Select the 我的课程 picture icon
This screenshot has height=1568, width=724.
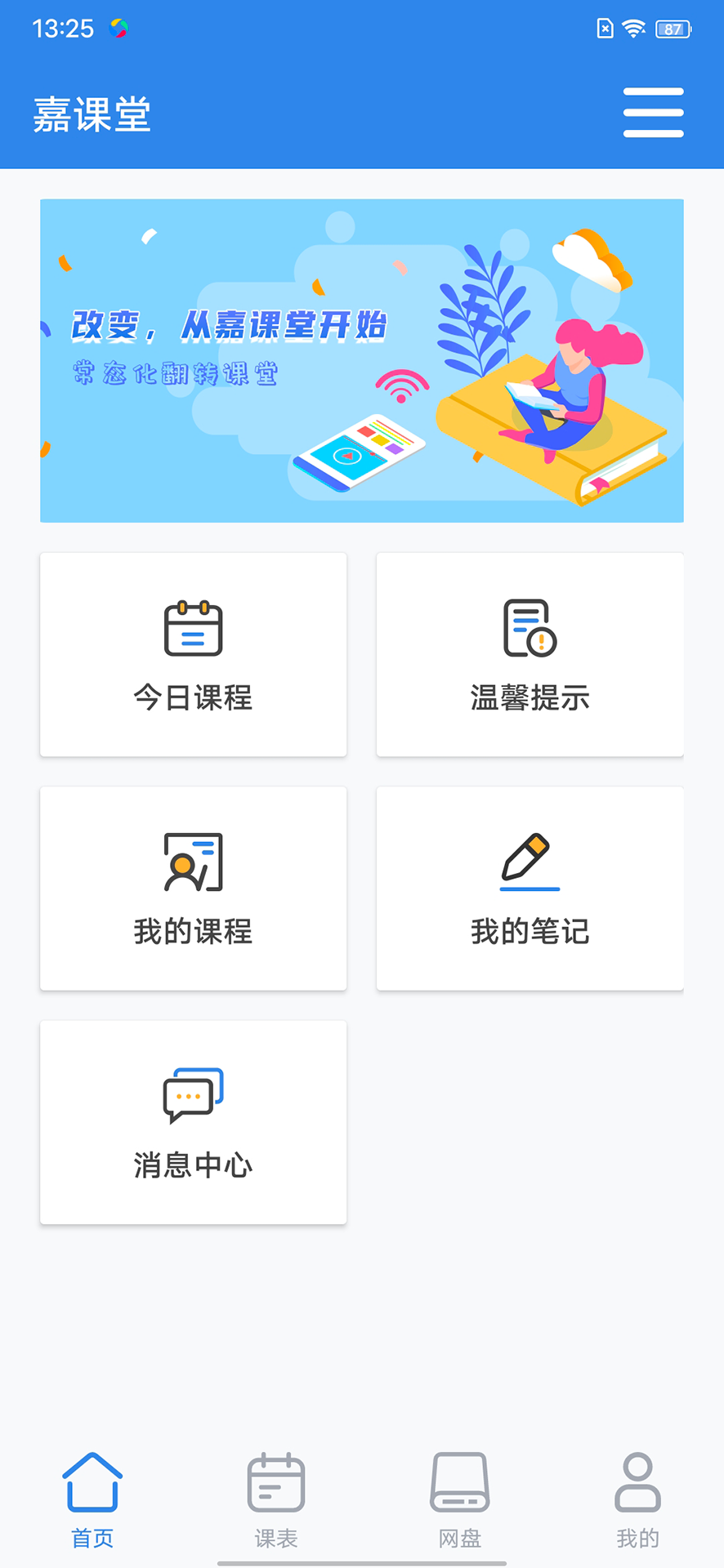[x=193, y=863]
